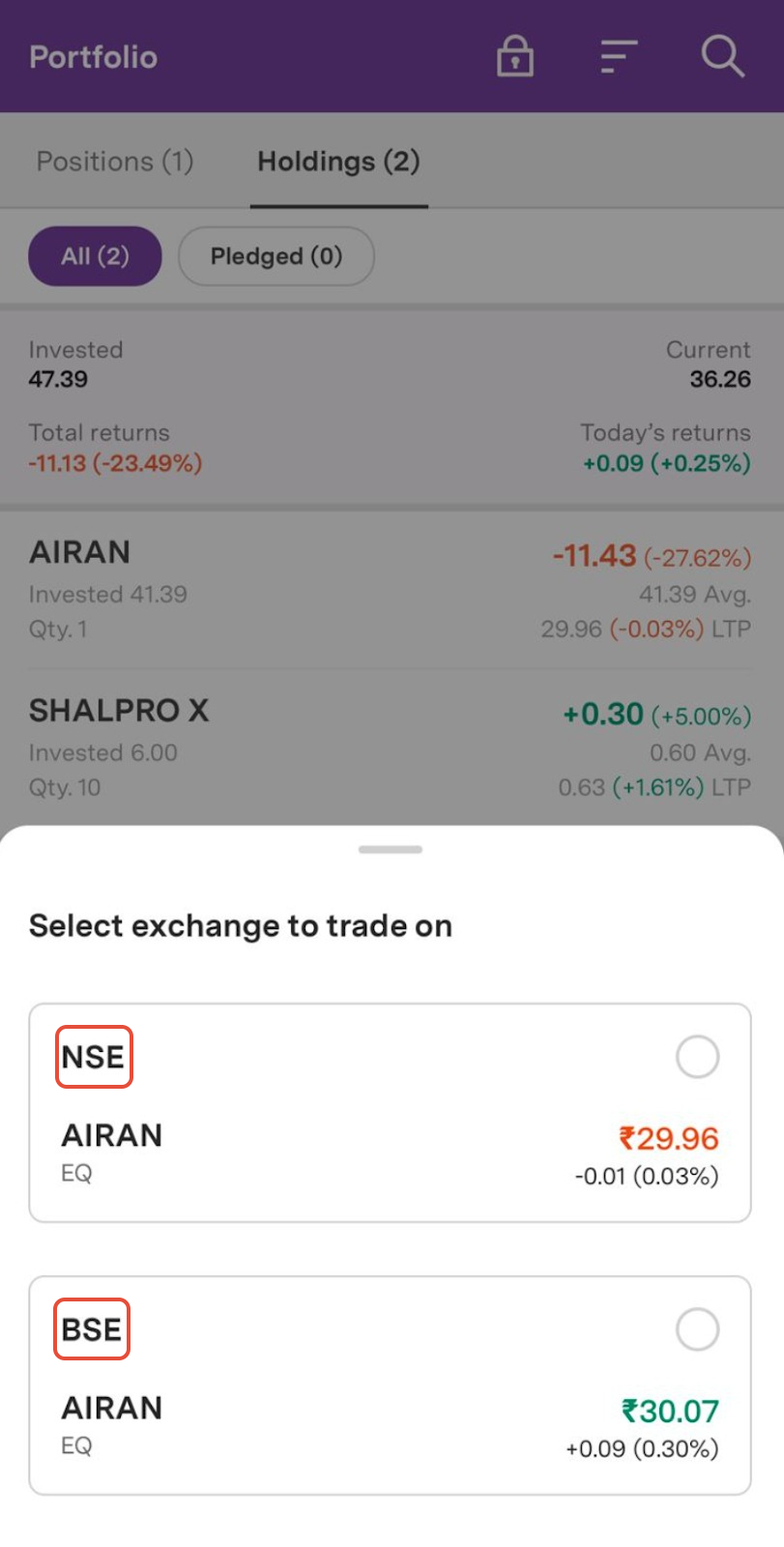The image size is (784, 1547).
Task: Open the AIRAN holding row
Action: point(391,590)
